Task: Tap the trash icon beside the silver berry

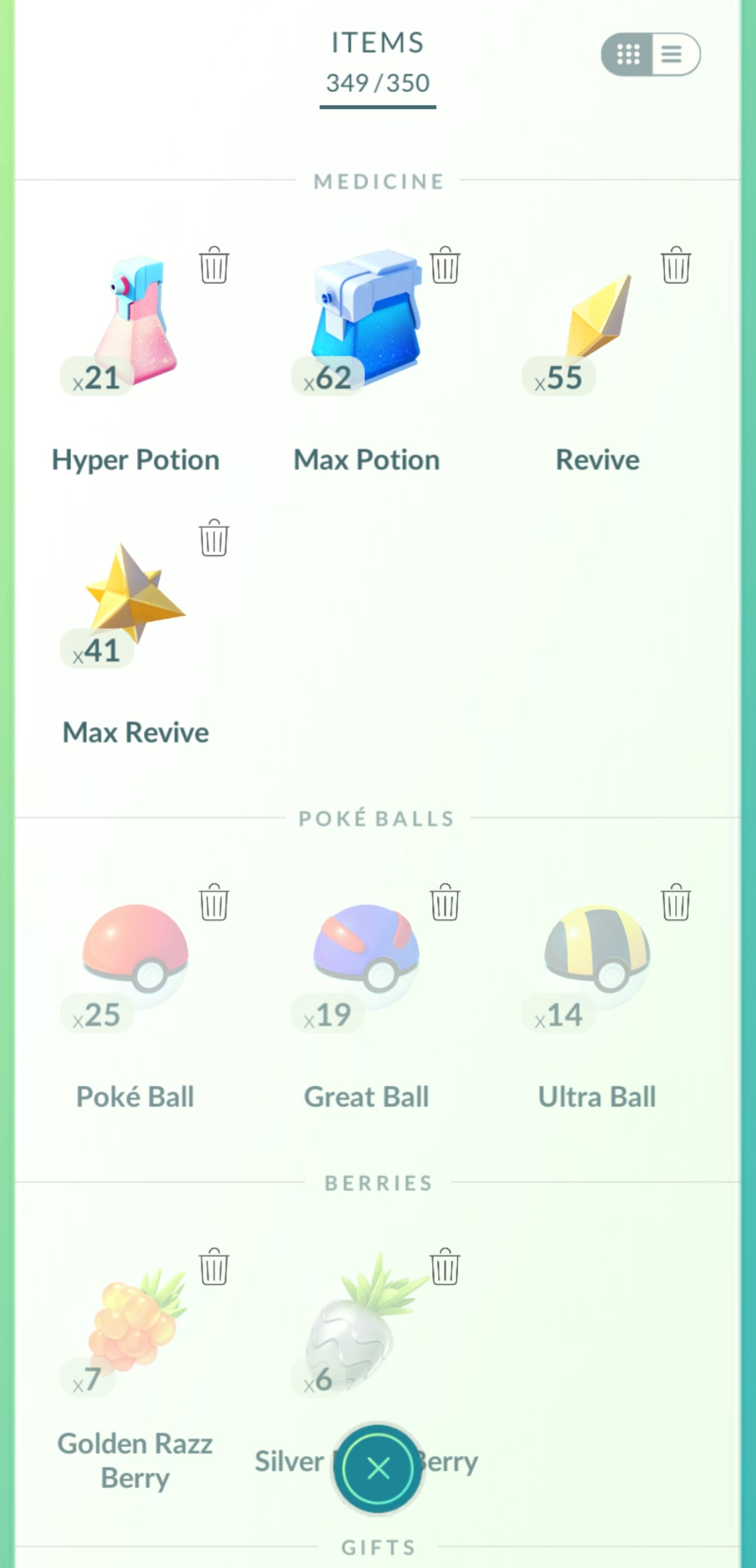Action: click(x=445, y=1266)
